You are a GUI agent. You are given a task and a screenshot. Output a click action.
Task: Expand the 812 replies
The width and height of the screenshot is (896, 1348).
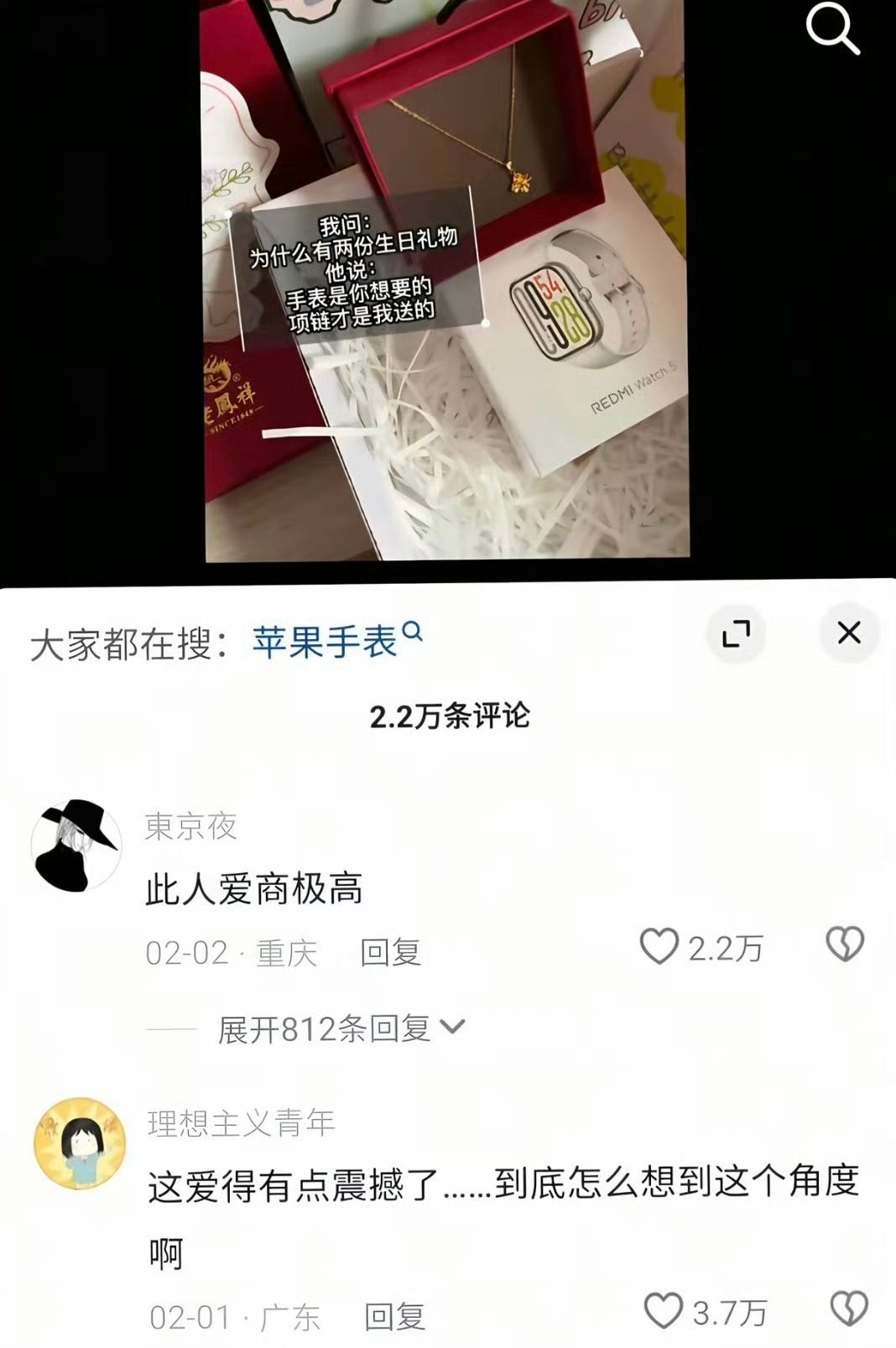pos(340,1028)
